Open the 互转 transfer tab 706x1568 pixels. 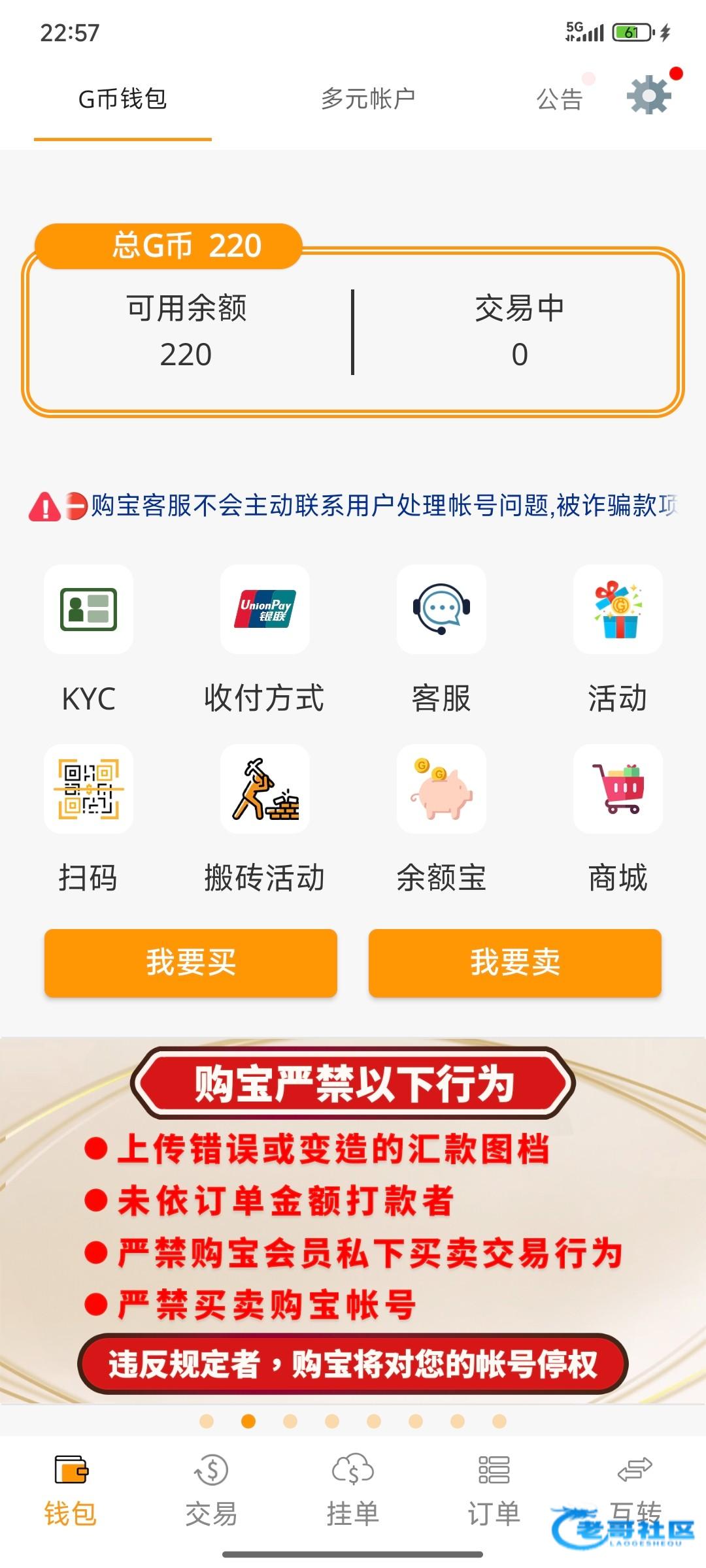635,1491
